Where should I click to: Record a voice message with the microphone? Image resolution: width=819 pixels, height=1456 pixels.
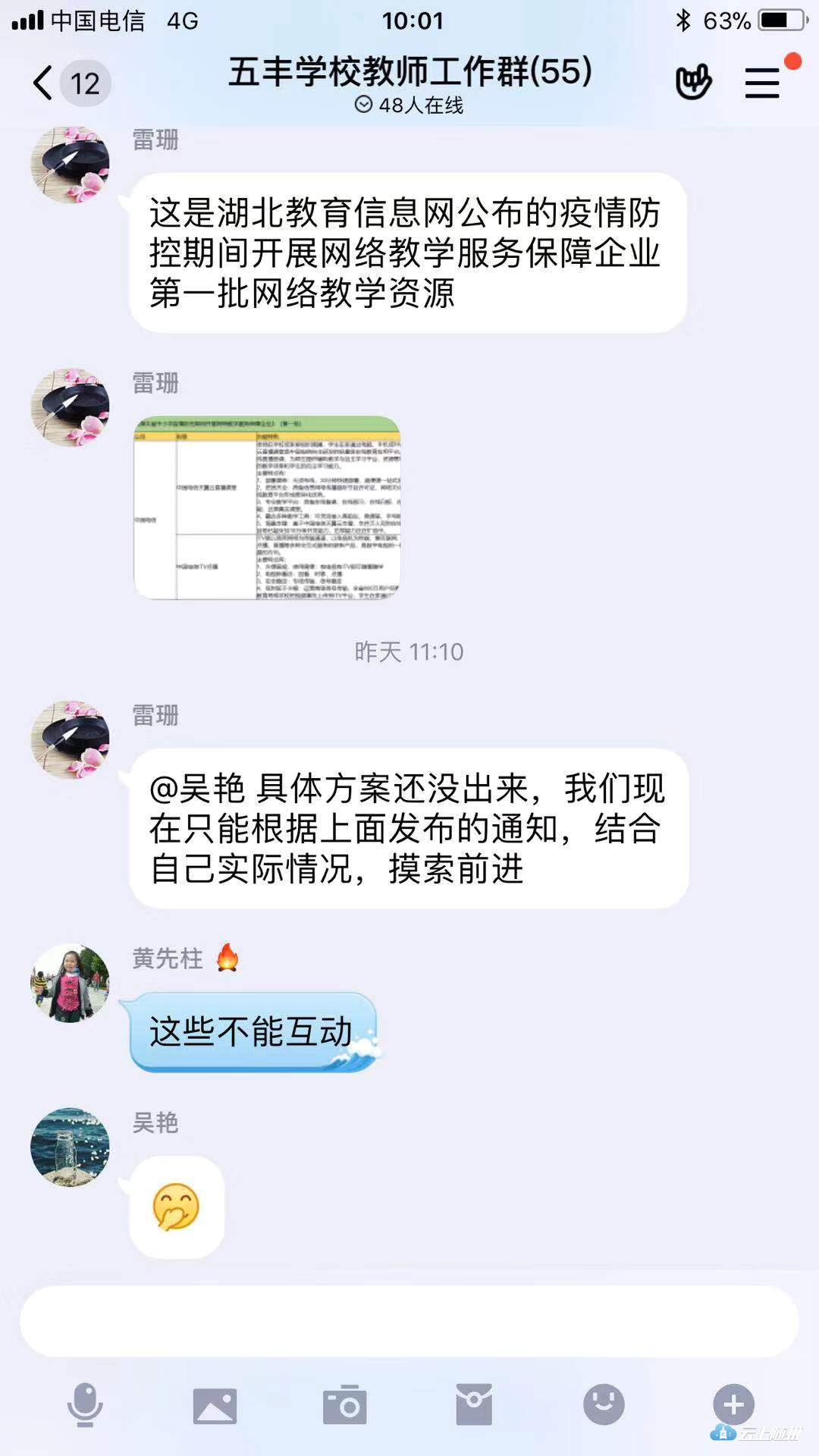coord(85,1404)
